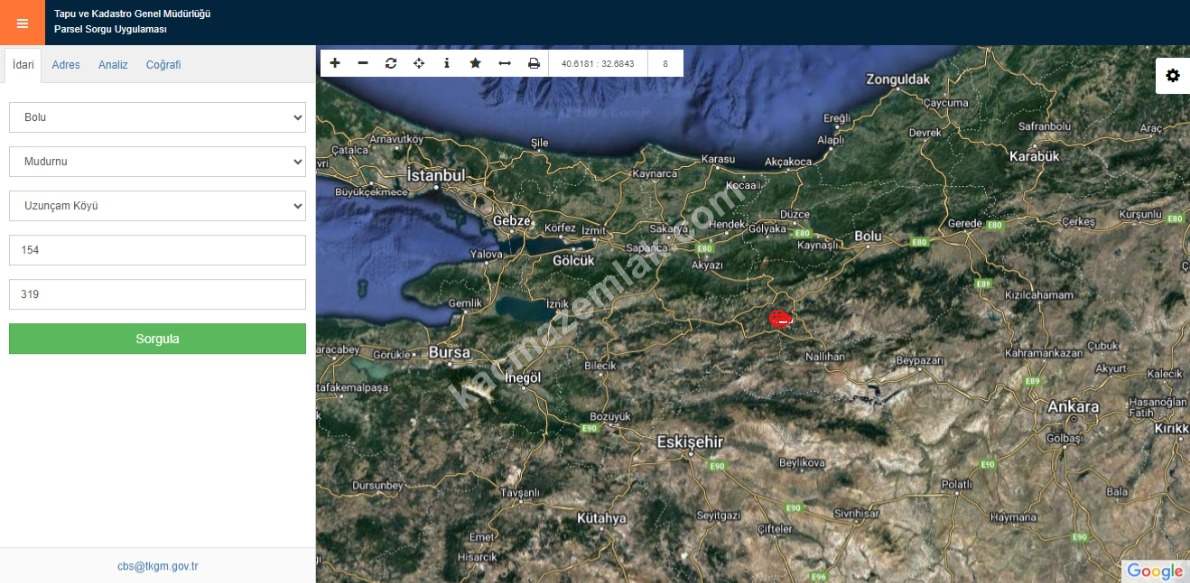The height and width of the screenshot is (583, 1190).
Task: Open map settings gear
Action: coord(1173,76)
